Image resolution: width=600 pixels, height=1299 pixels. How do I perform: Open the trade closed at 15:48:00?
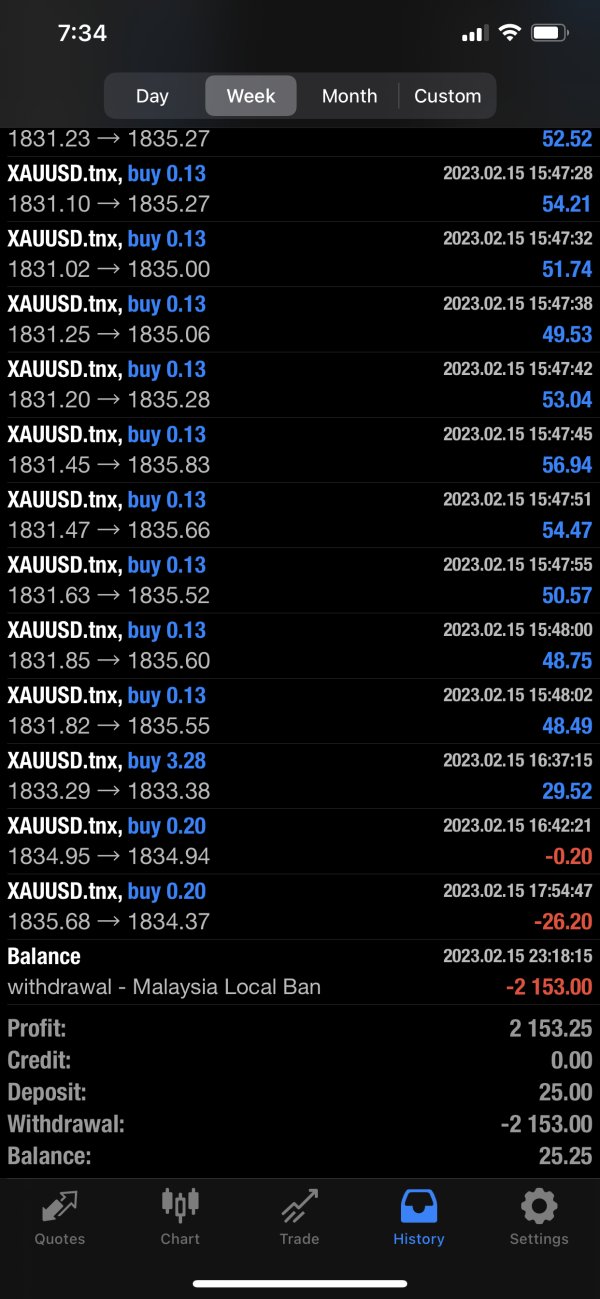[300, 646]
